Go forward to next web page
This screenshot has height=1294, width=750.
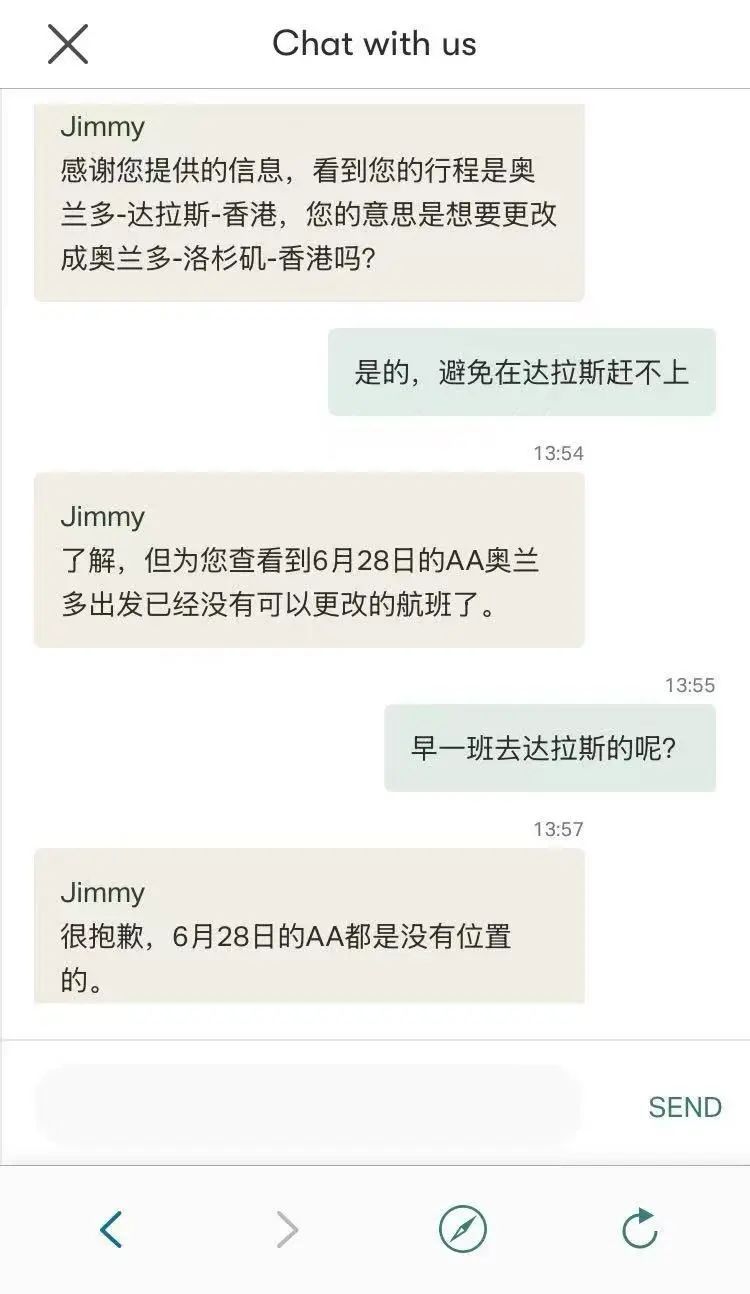[287, 1229]
